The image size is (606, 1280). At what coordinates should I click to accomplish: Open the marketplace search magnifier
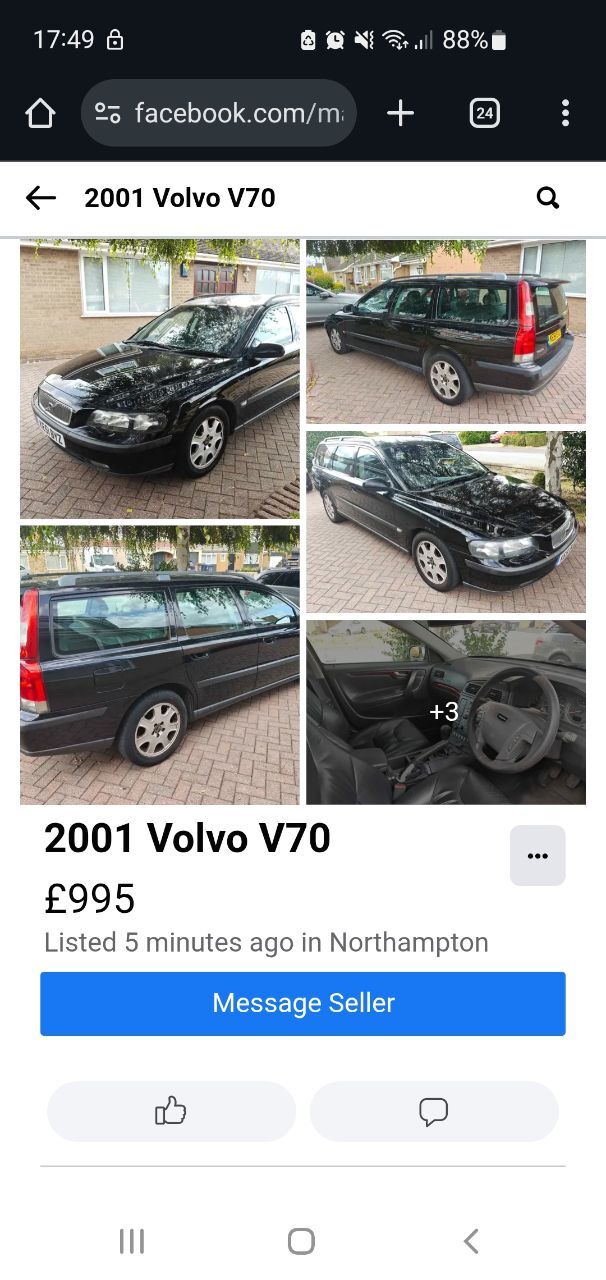[548, 198]
